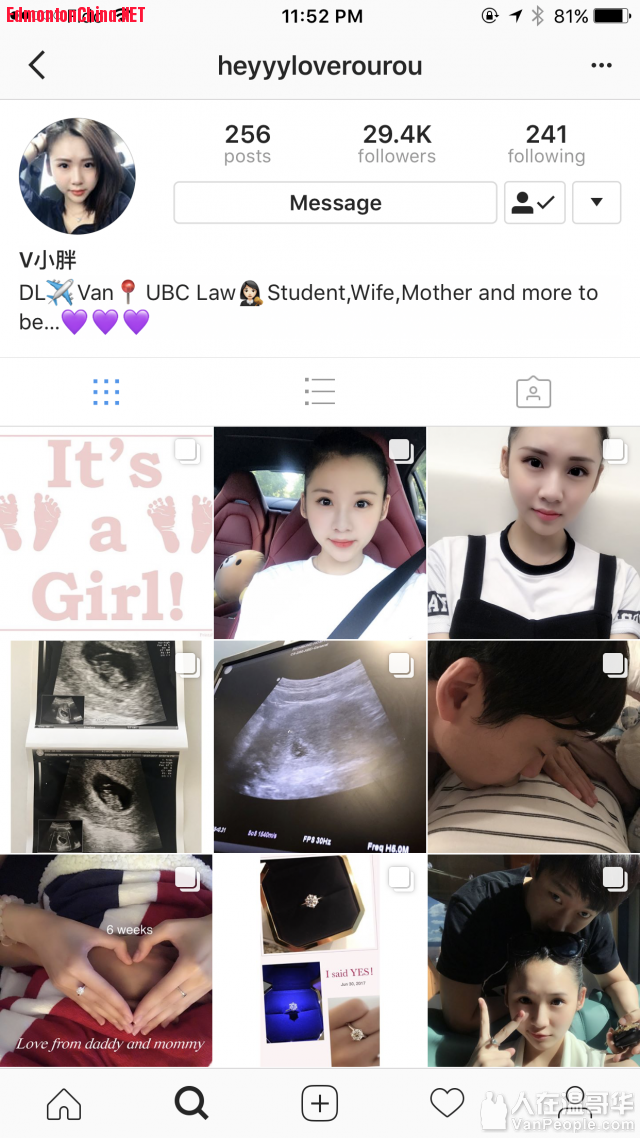Open the three-dot options menu
640x1138 pixels.
coord(601,66)
